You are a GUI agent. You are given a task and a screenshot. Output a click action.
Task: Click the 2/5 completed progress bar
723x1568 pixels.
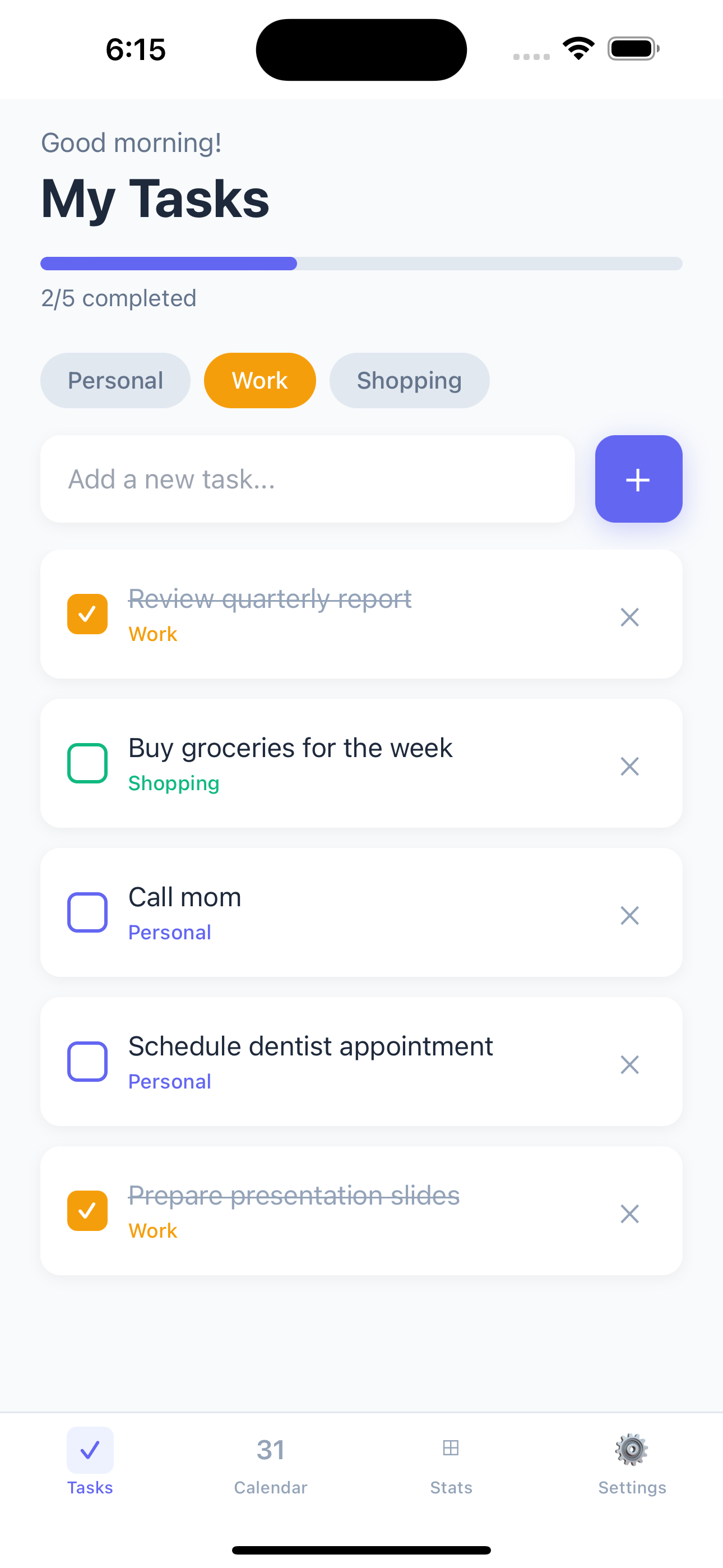[361, 263]
